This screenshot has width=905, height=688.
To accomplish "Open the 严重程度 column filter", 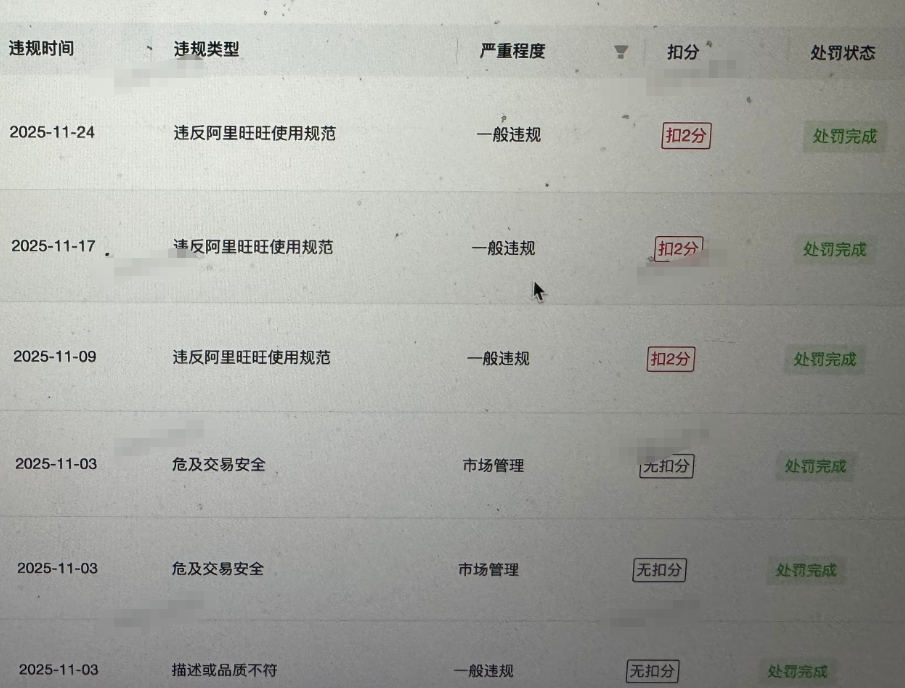I will [621, 52].
